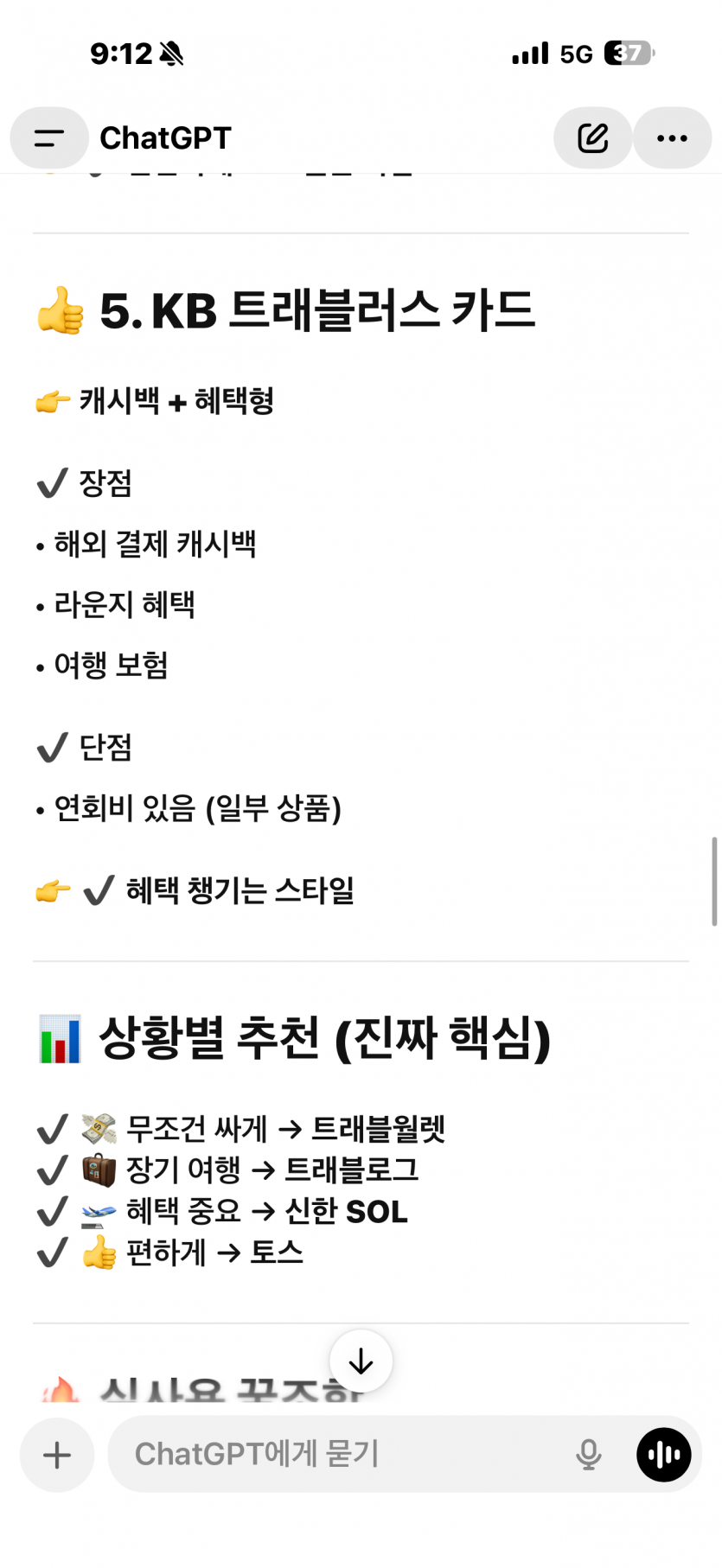Launch voice mode
Image resolution: width=722 pixels, height=1568 pixels.
pyautogui.click(x=663, y=1455)
